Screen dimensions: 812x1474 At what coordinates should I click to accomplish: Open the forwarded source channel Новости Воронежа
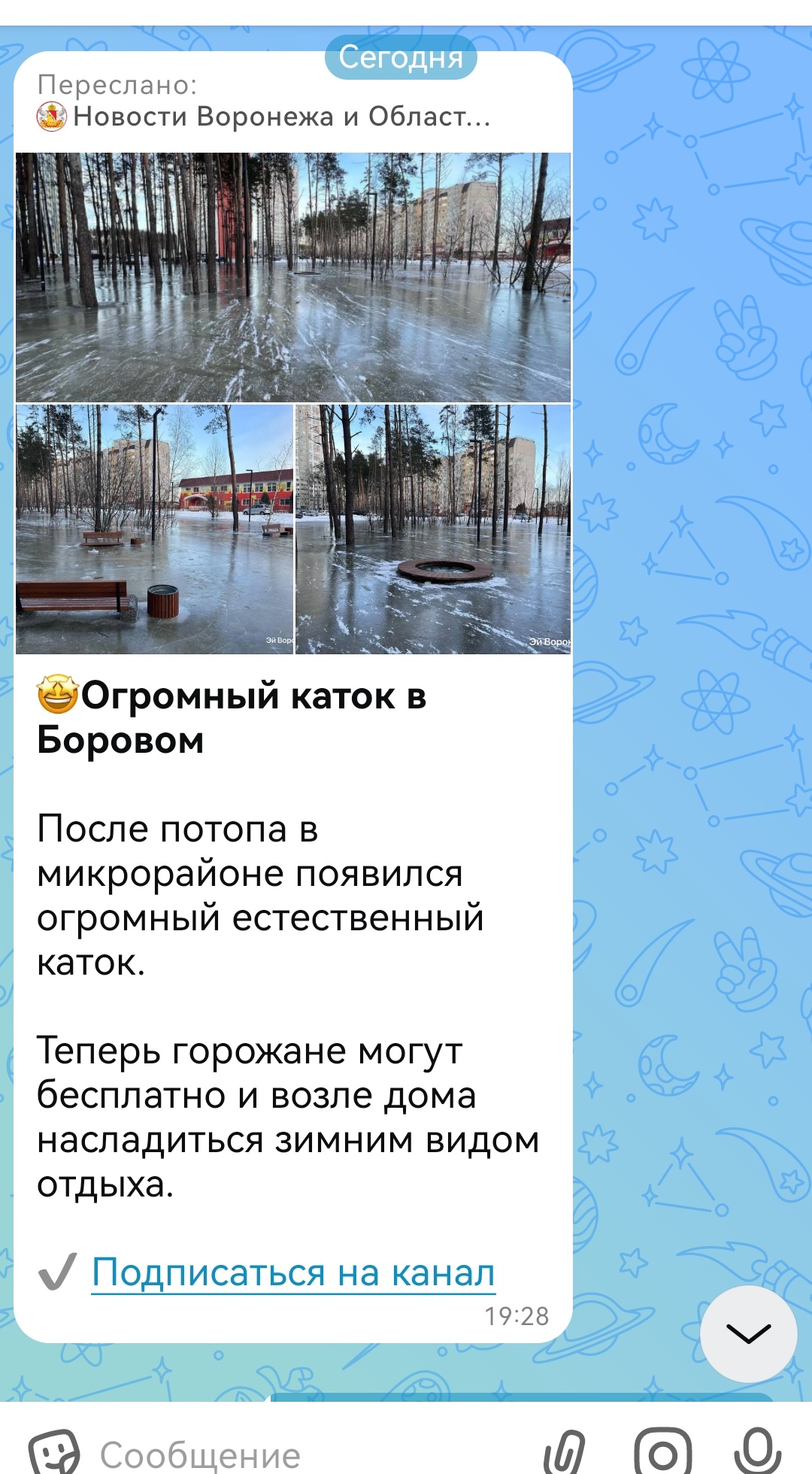281,117
